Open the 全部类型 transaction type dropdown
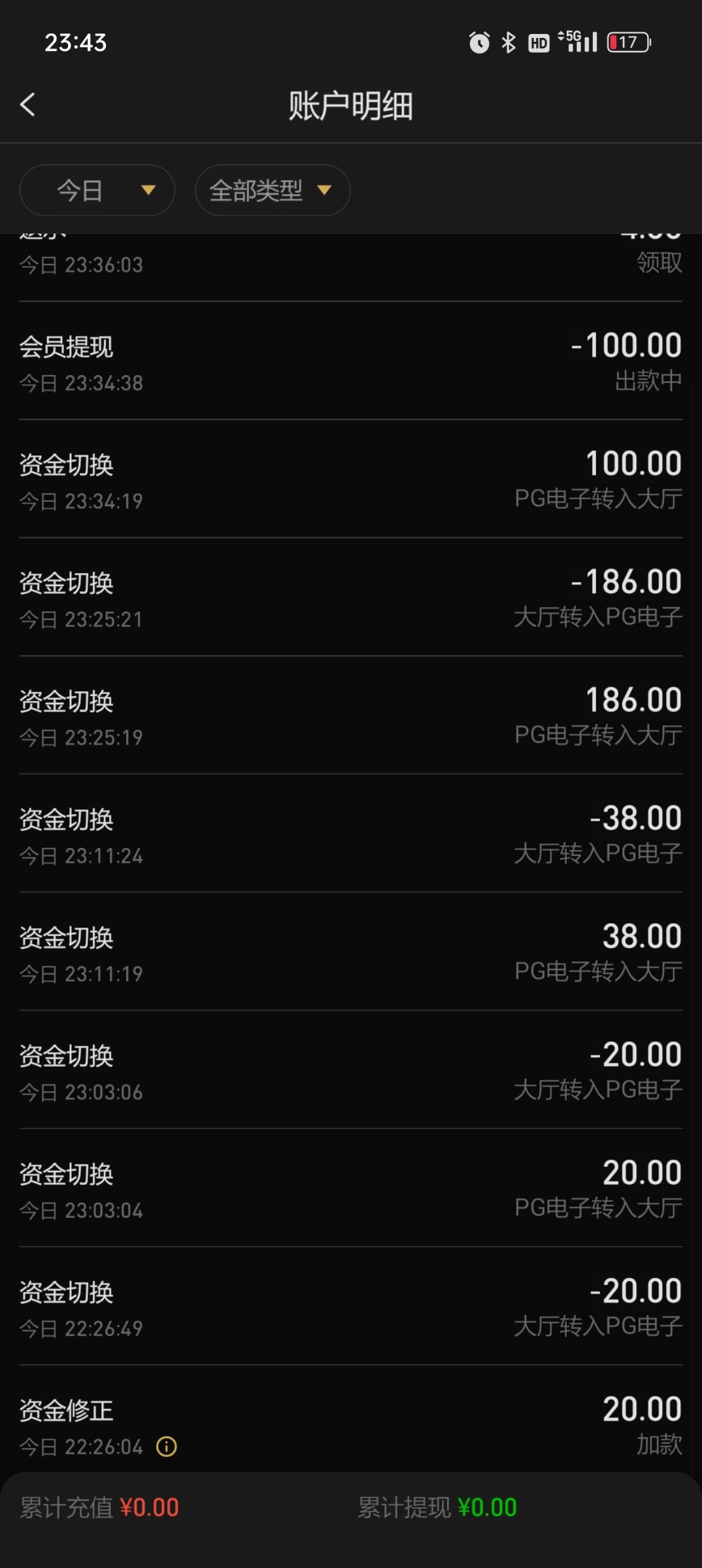The height and width of the screenshot is (1568, 702). (x=272, y=190)
